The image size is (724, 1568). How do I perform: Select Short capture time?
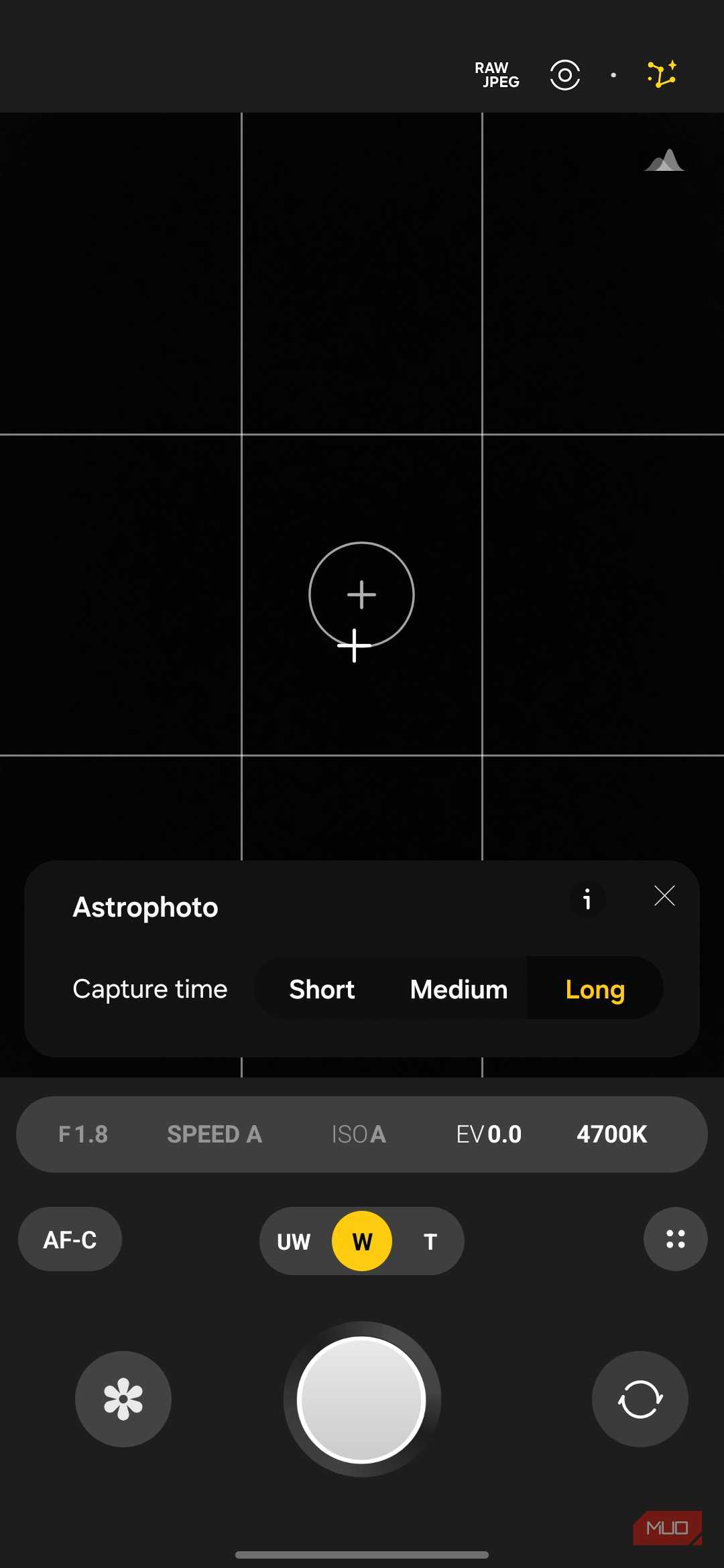pyautogui.click(x=322, y=989)
